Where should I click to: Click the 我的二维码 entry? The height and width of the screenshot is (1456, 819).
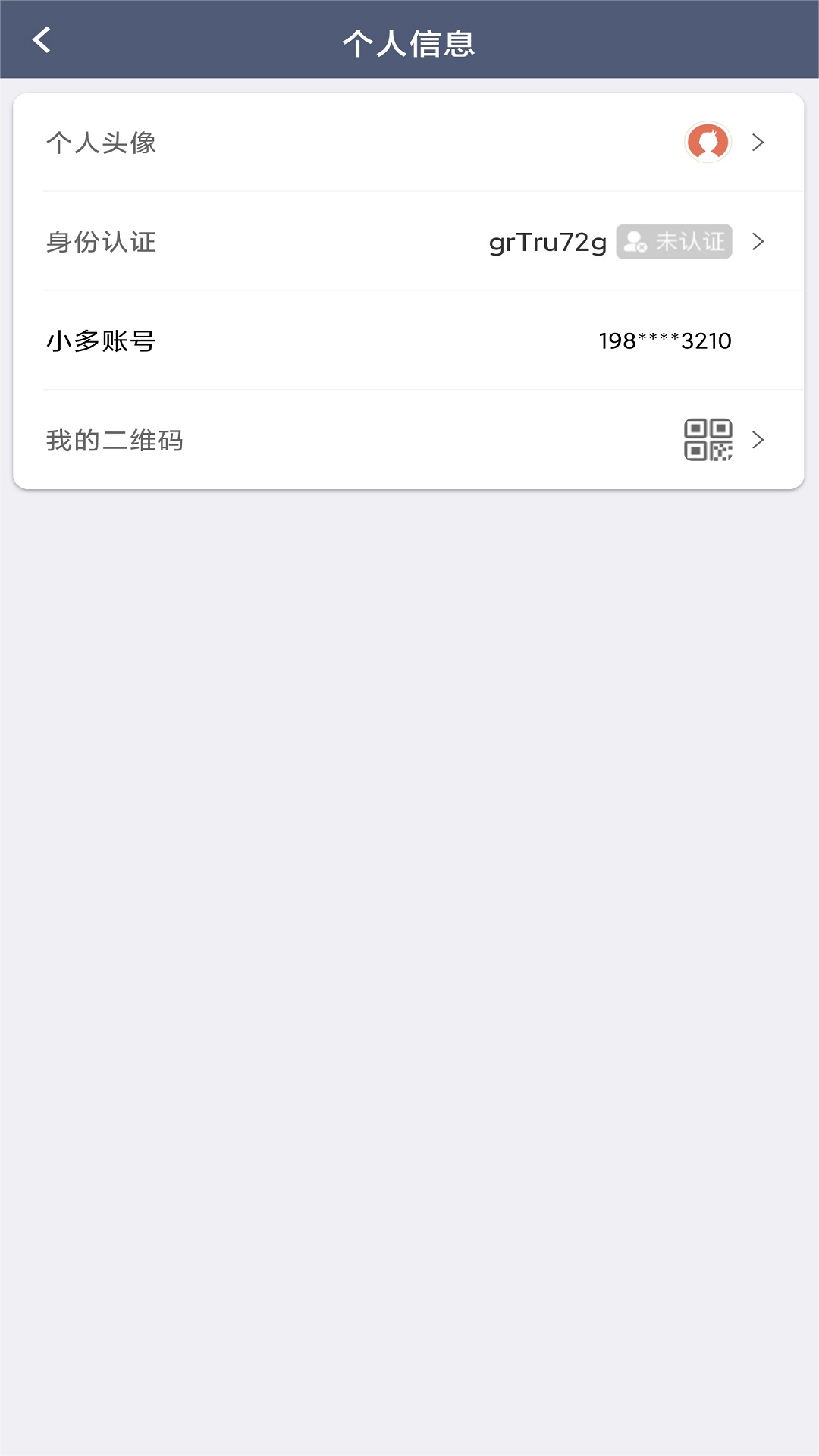[x=409, y=440]
